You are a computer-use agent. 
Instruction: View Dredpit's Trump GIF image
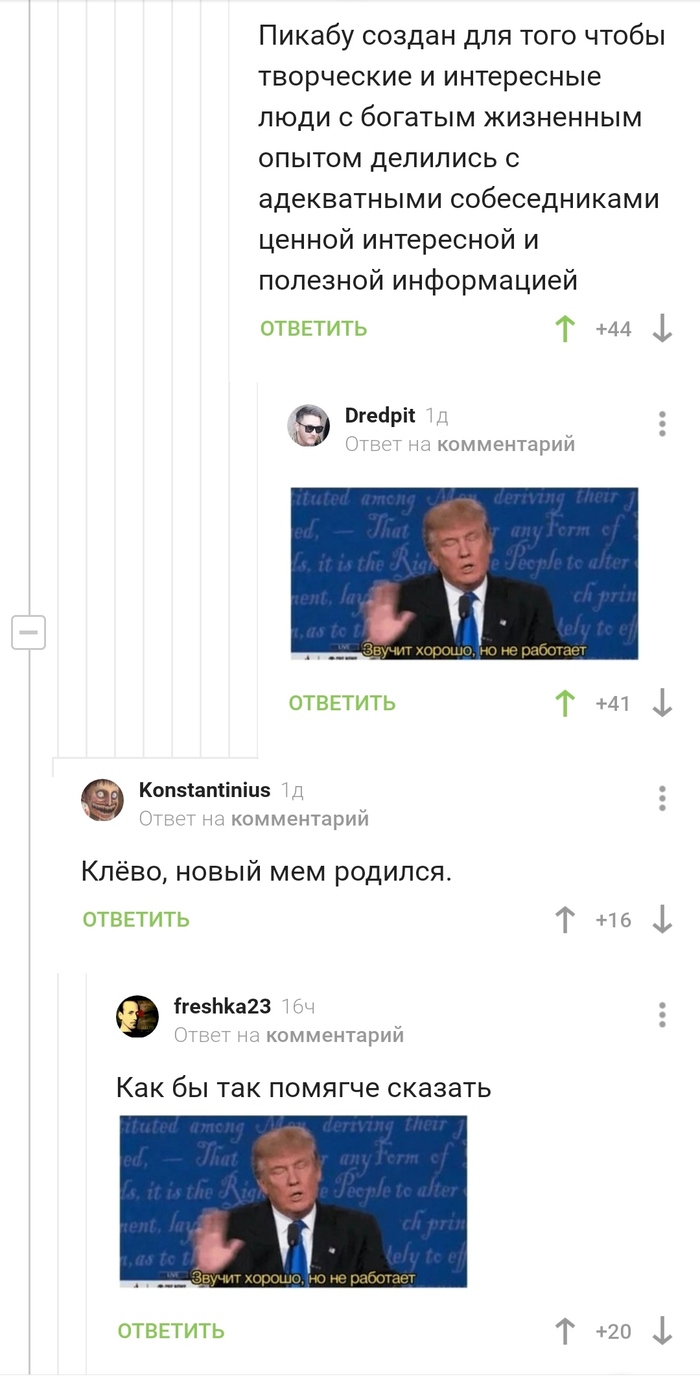[464, 574]
